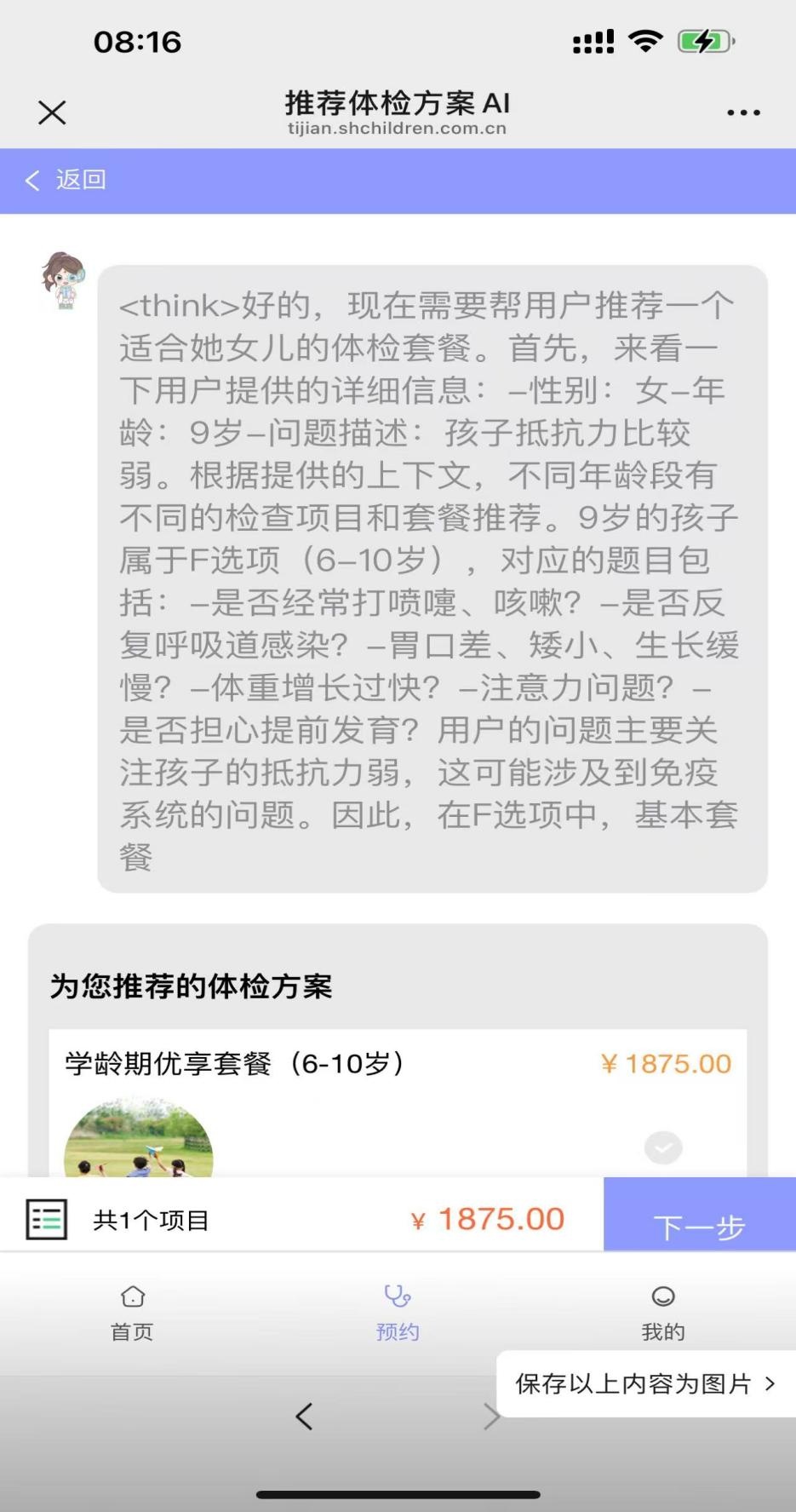796x1512 pixels.
Task: Switch to the 预约 tab
Action: (398, 1313)
